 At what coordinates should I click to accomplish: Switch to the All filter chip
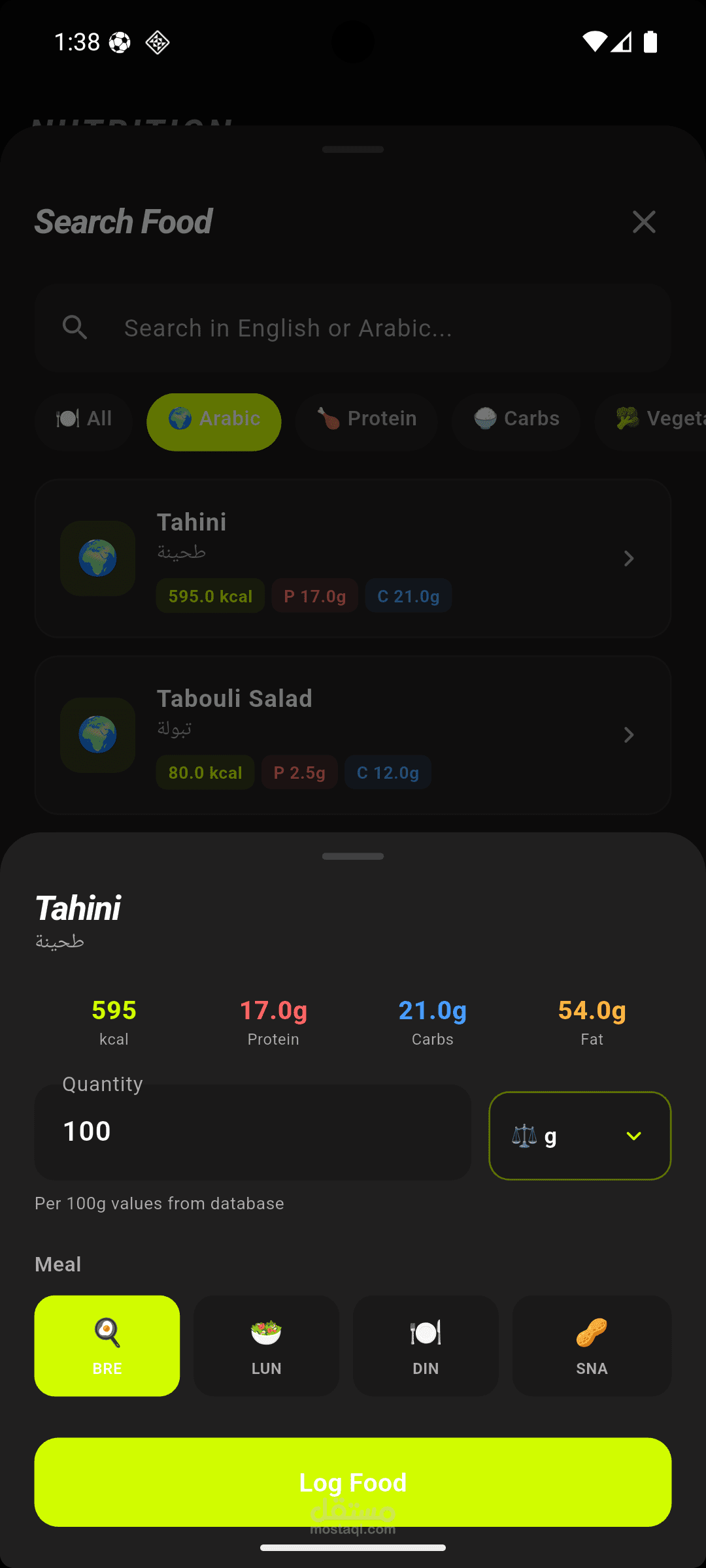pyautogui.click(x=84, y=419)
